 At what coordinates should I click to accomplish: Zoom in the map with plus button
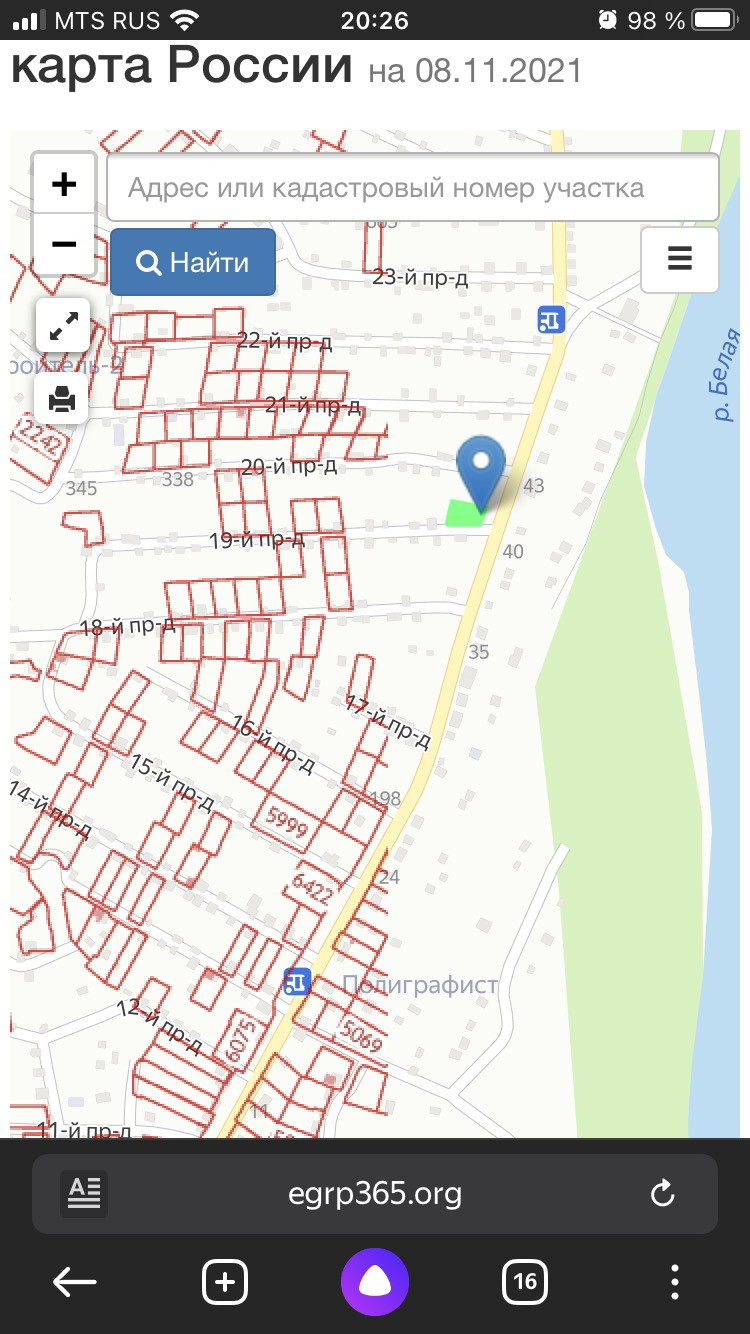[x=64, y=184]
